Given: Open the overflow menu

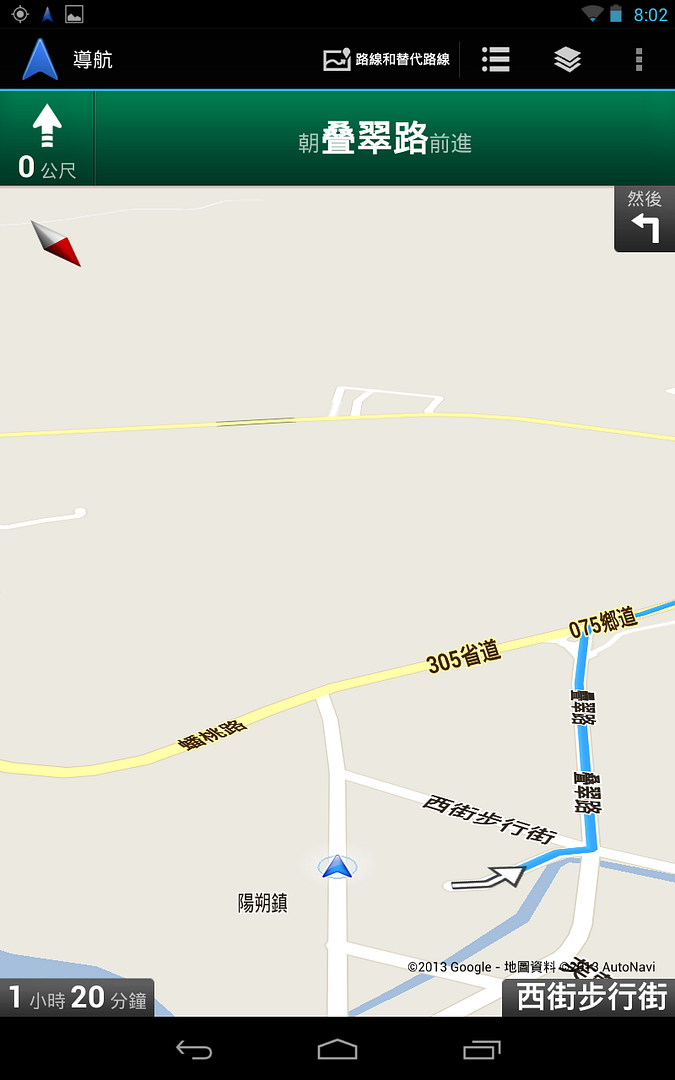Looking at the screenshot, I should (x=639, y=60).
